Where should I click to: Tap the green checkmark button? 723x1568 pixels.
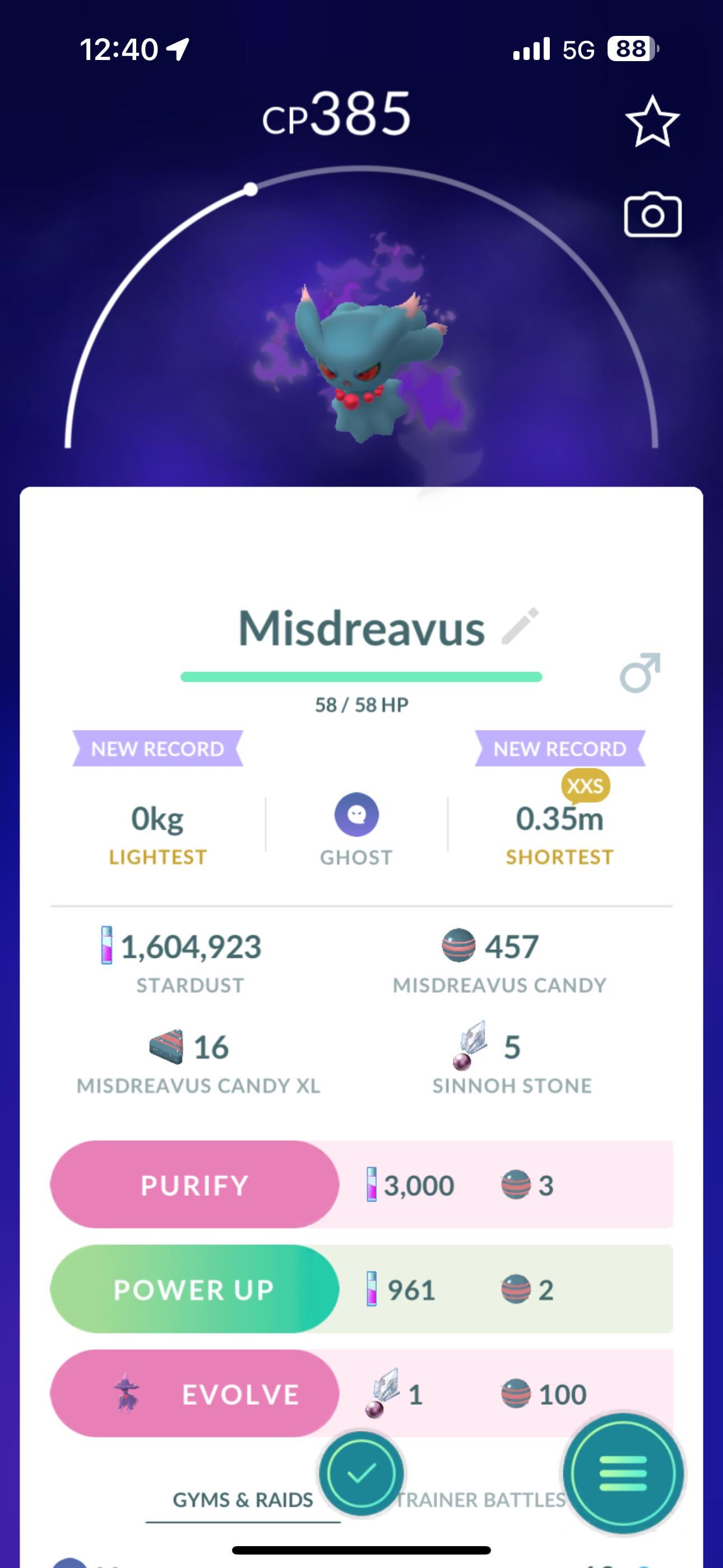[x=361, y=1474]
